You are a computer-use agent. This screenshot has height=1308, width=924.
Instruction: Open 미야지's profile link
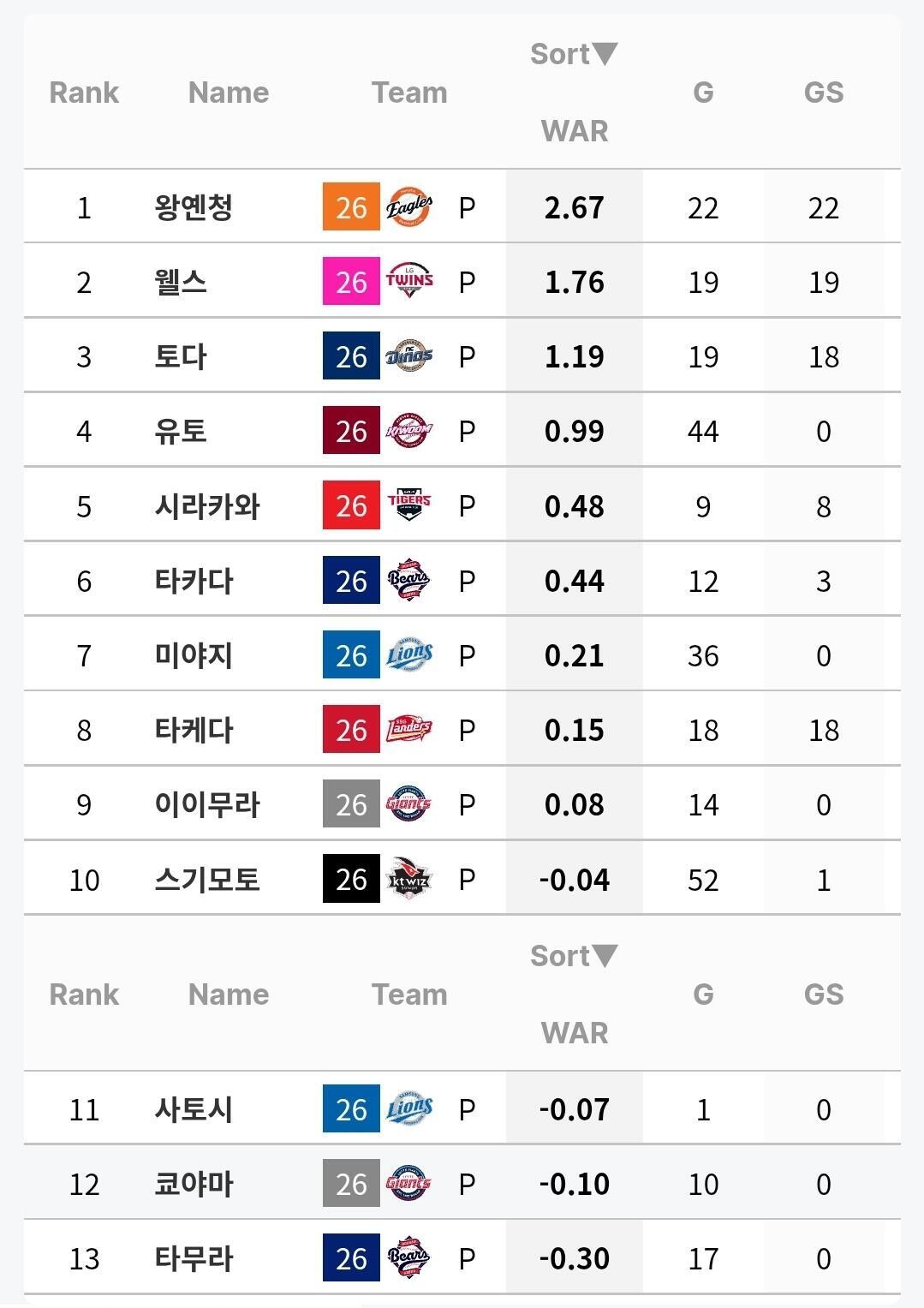pyautogui.click(x=194, y=655)
